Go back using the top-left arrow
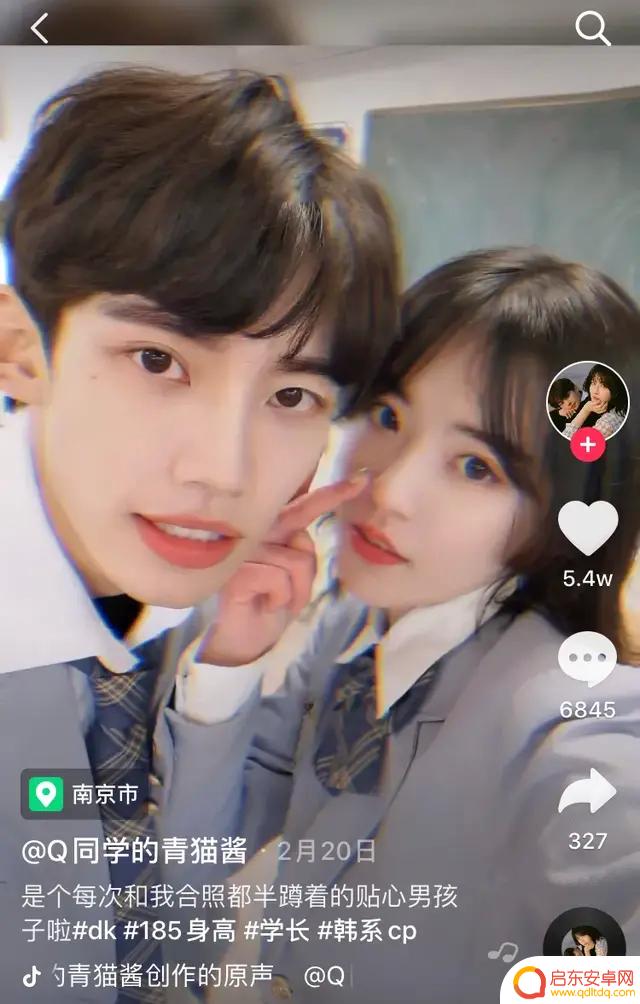This screenshot has width=640, height=1004. [39, 28]
